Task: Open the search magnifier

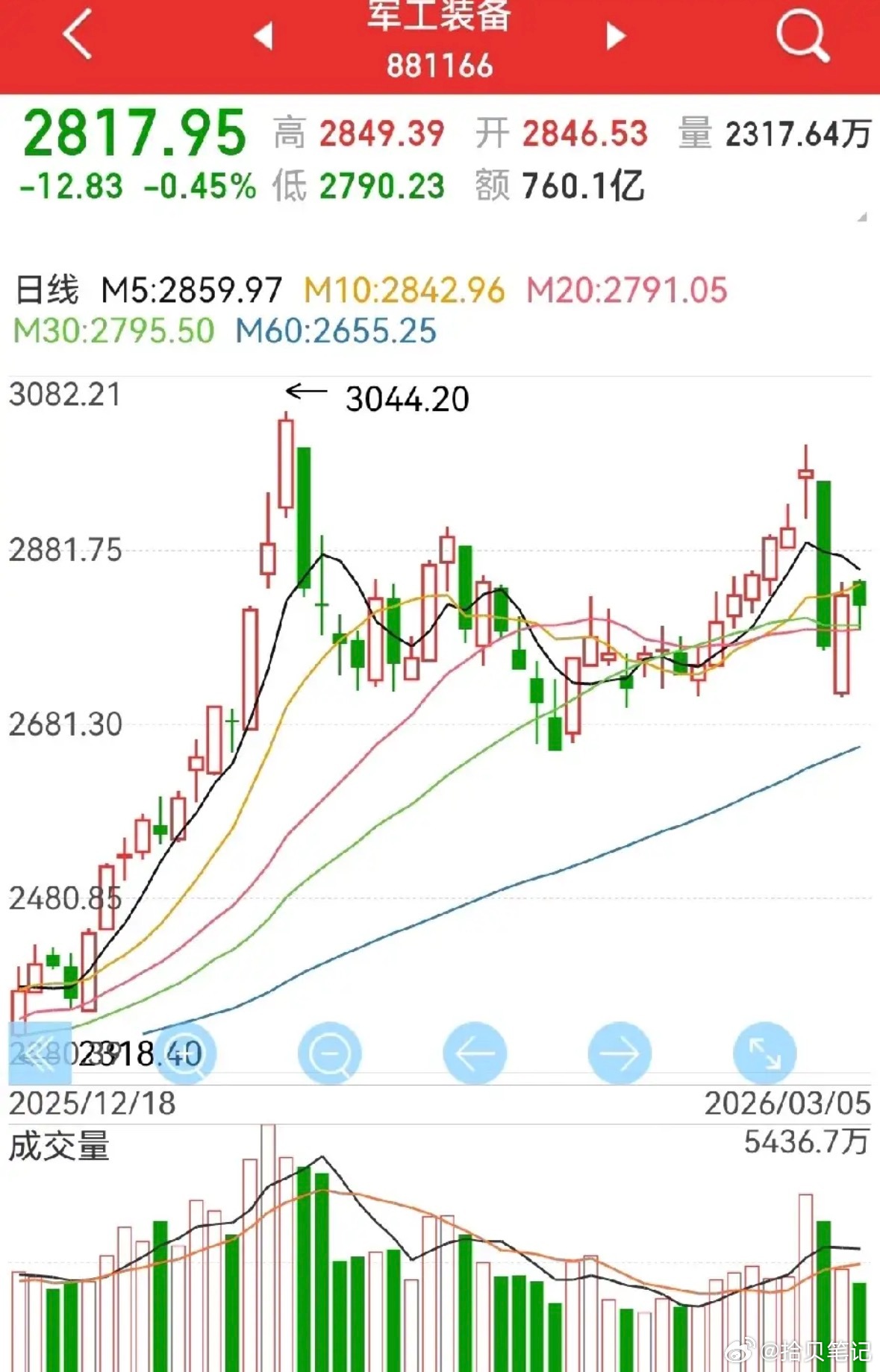Action: coord(802,36)
